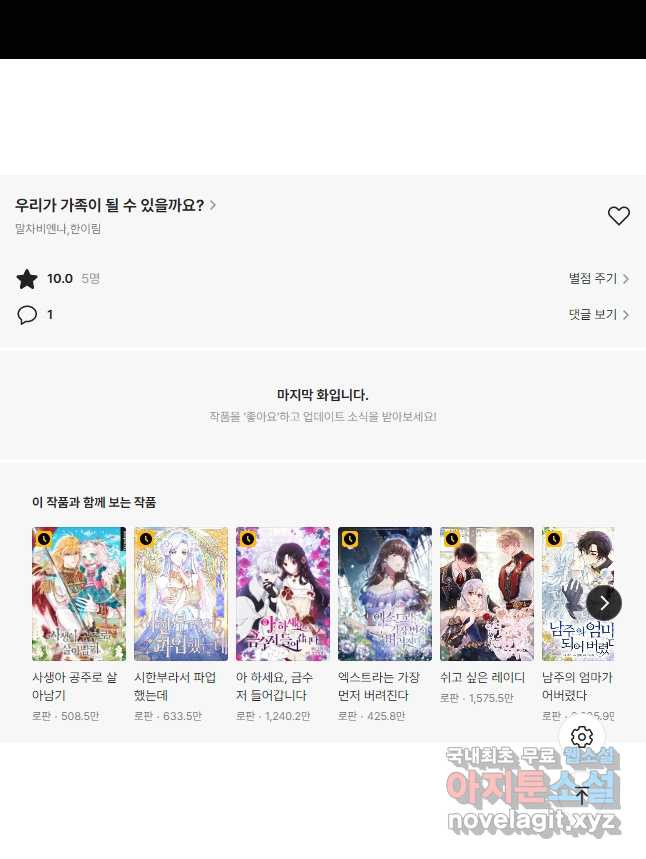Open 엑스트라는 가장 먼저 버려진다
The width and height of the screenshot is (646, 859).
point(385,594)
